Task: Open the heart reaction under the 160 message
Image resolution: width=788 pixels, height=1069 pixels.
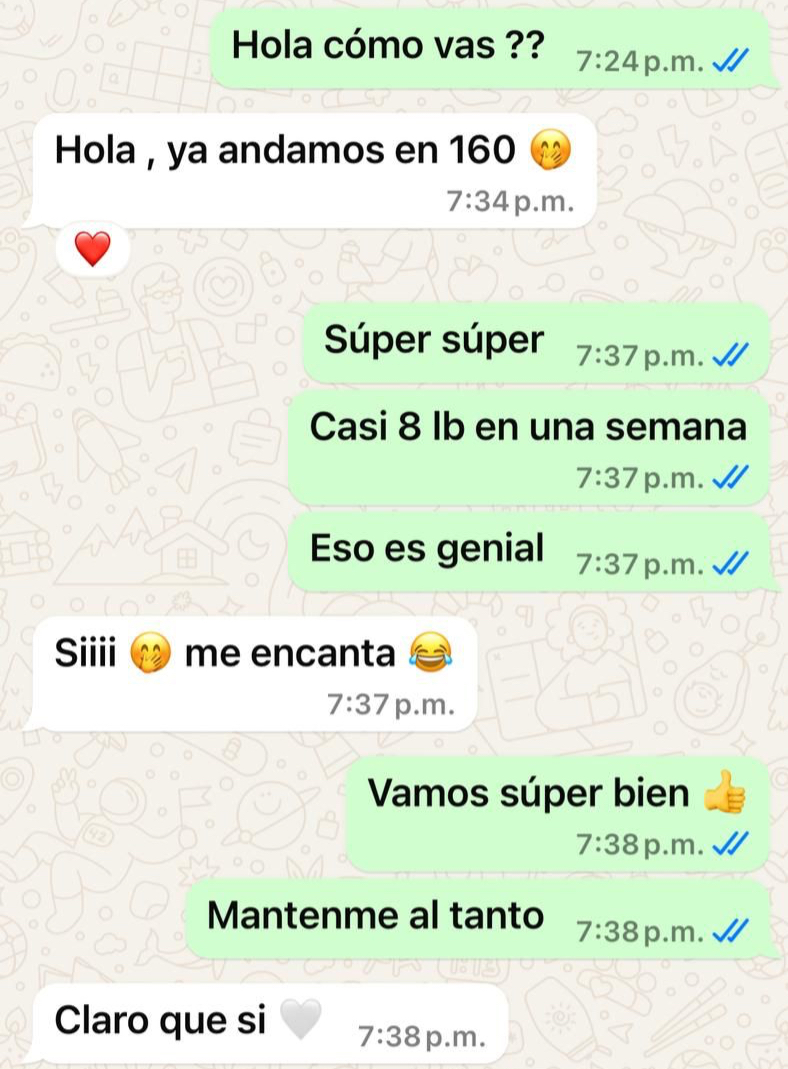Action: [92, 248]
